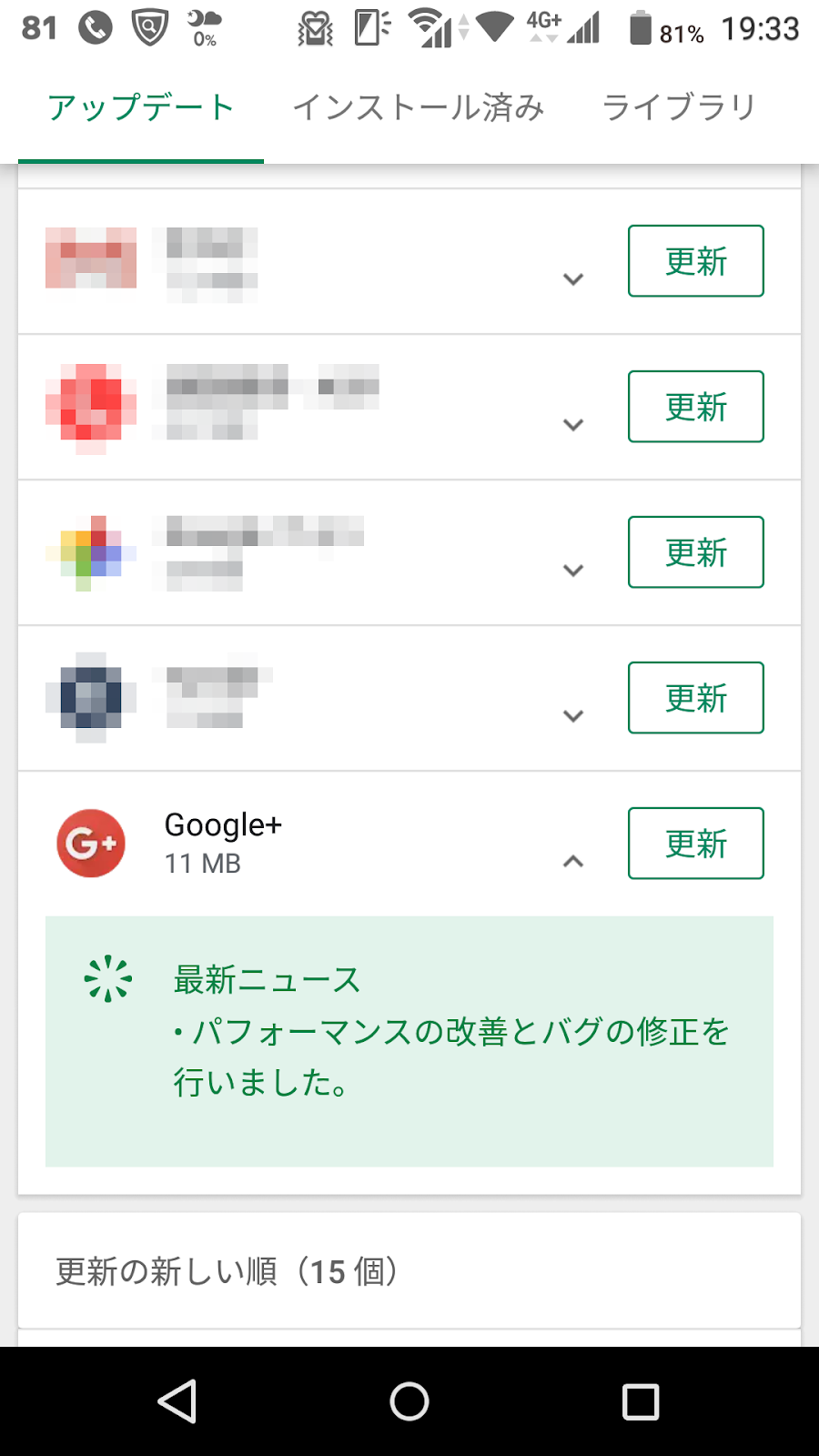Collapse the Google+ update details
Image resolution: width=819 pixels, height=1456 pixels.
(572, 861)
